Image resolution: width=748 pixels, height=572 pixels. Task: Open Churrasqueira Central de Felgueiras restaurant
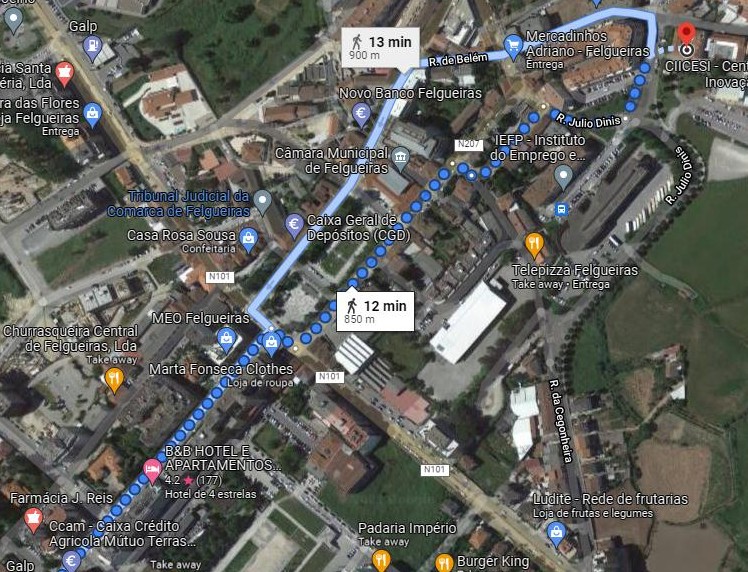point(114,378)
